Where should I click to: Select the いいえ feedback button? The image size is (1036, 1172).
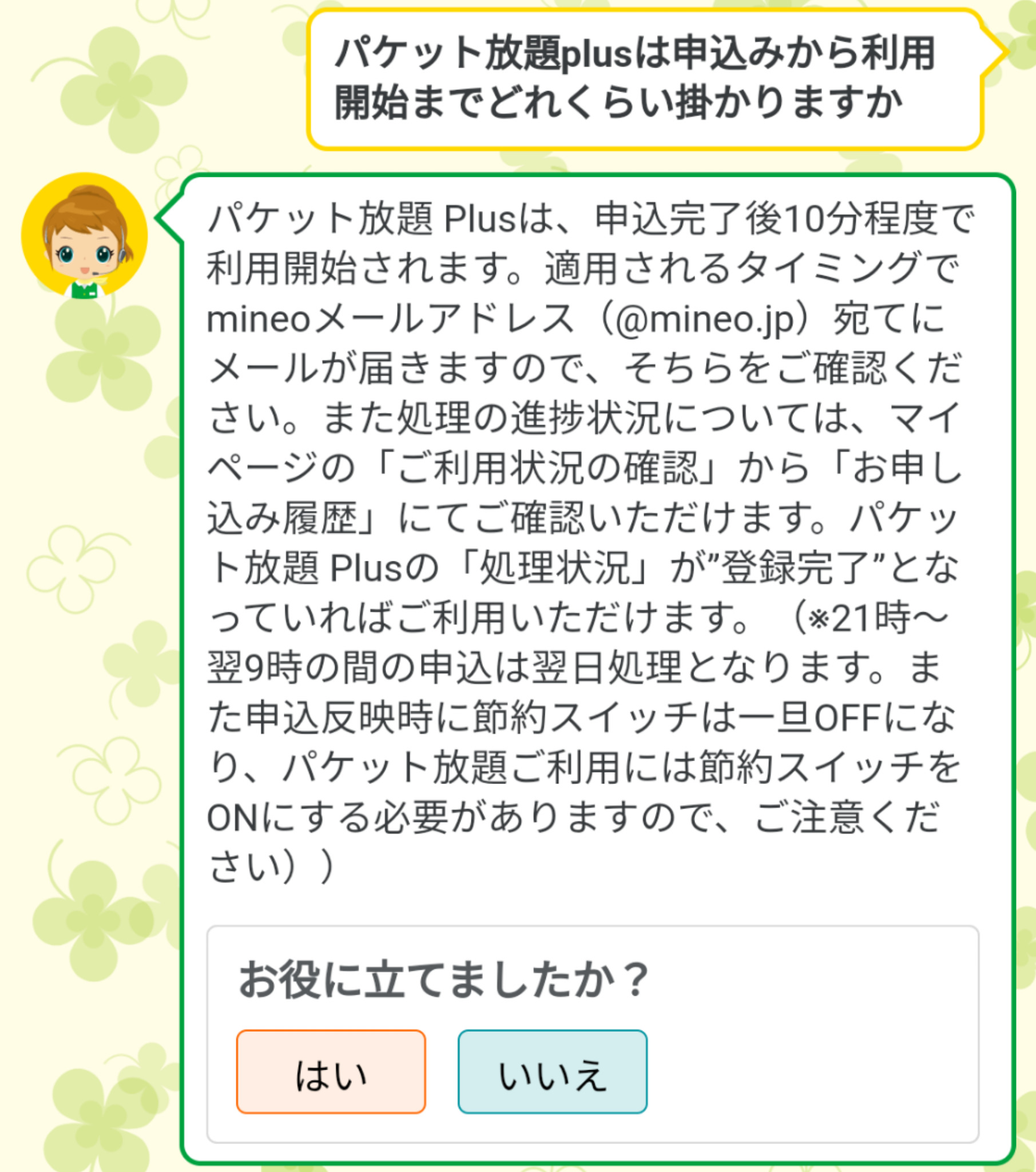pyautogui.click(x=553, y=1071)
